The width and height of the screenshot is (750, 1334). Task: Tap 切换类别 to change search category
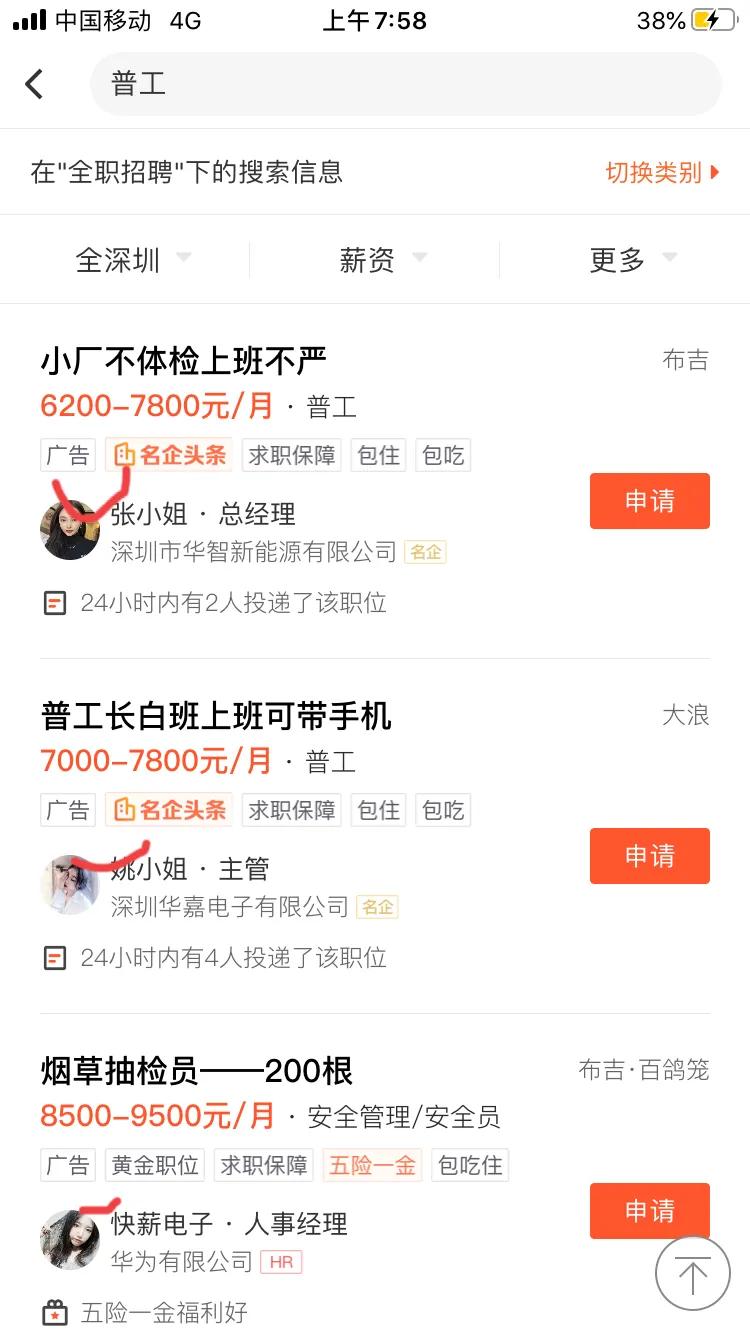[655, 171]
